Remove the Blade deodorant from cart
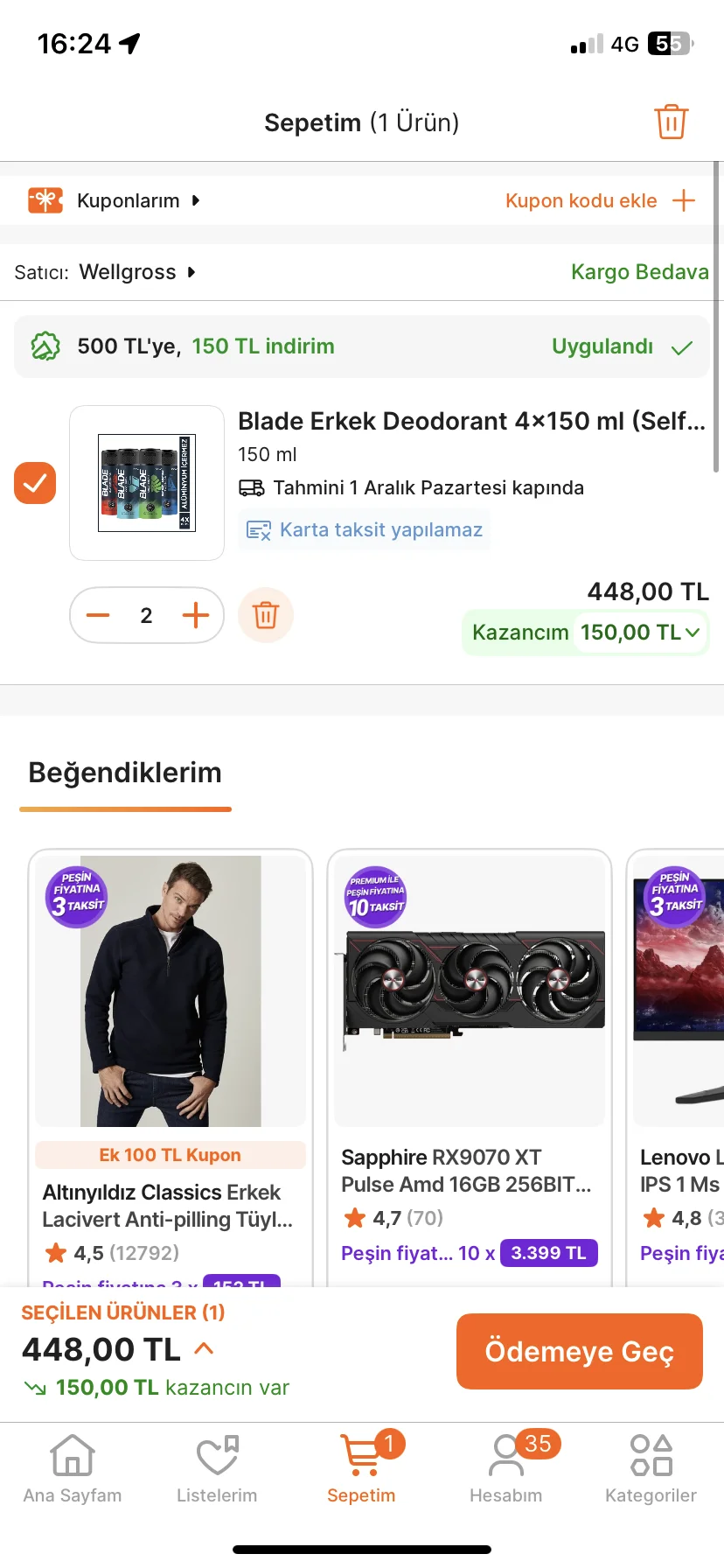 [265, 615]
